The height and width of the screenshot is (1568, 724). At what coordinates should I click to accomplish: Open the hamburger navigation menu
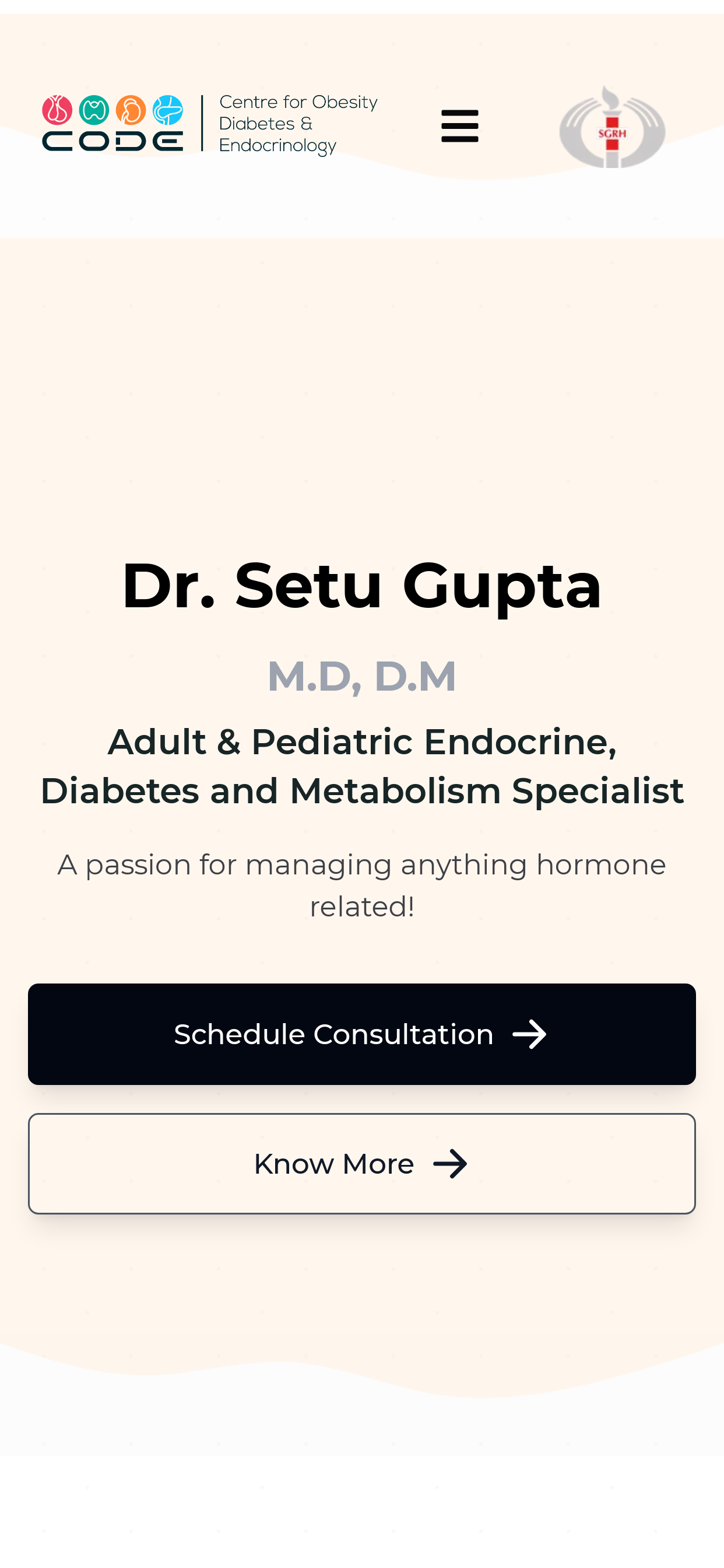[x=459, y=126]
